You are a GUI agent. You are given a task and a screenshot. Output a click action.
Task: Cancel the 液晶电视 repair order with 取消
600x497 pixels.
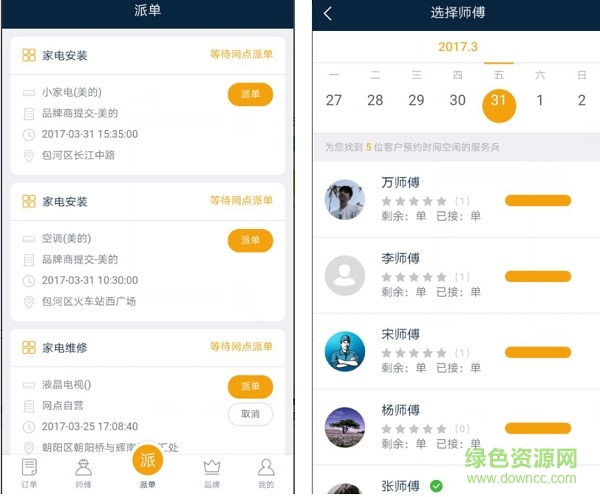click(x=250, y=414)
